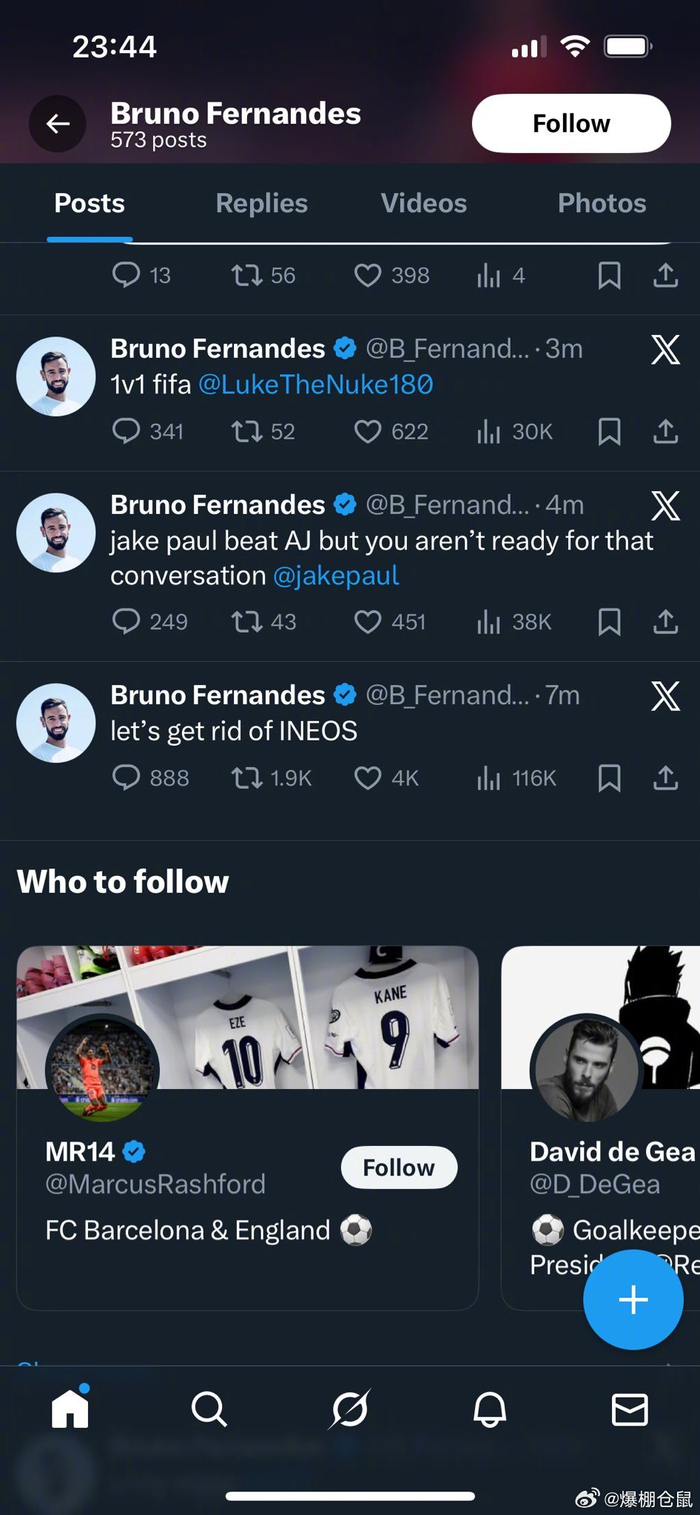Viewport: 700px width, 1515px height.
Task: Open direct messages envelope
Action: (630, 1410)
